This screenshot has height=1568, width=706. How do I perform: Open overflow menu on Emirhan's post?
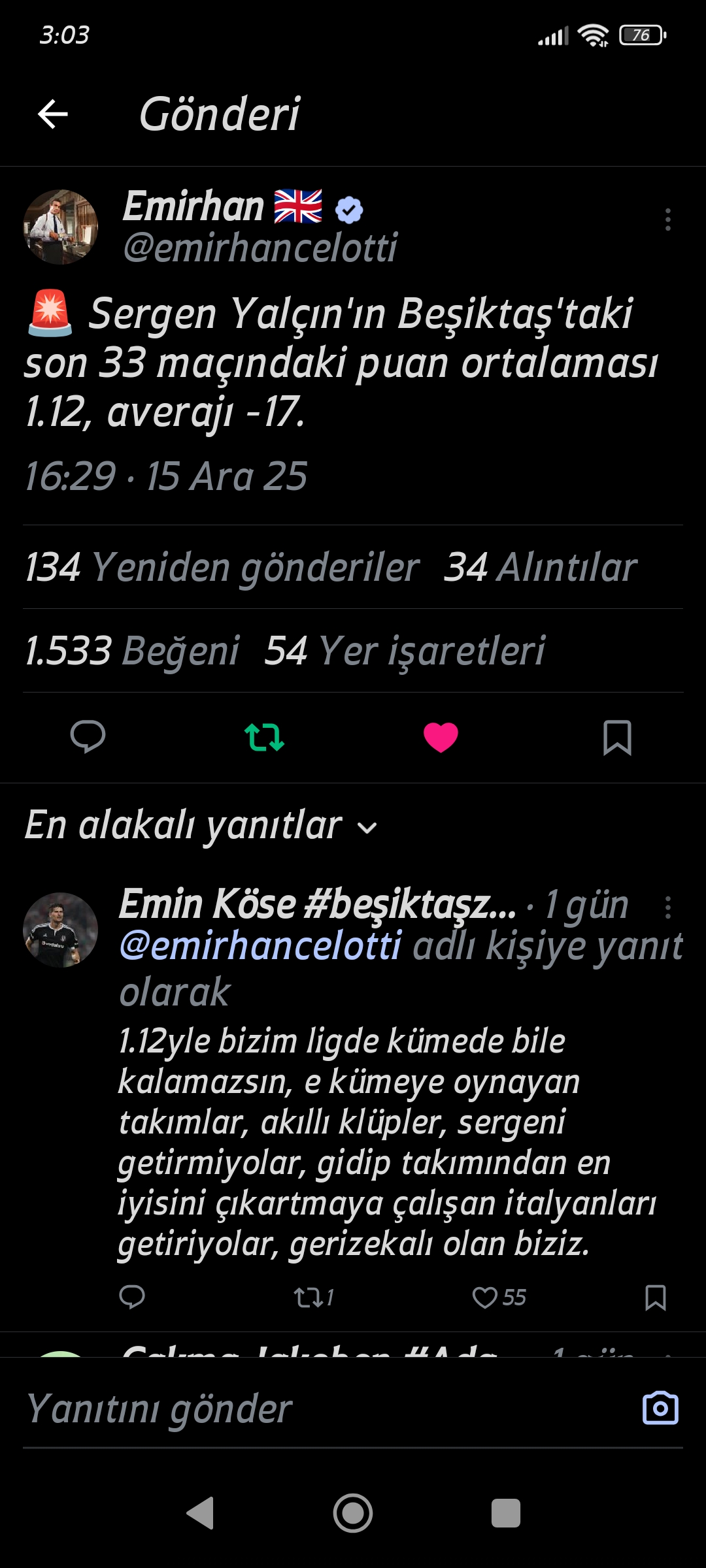(x=667, y=220)
